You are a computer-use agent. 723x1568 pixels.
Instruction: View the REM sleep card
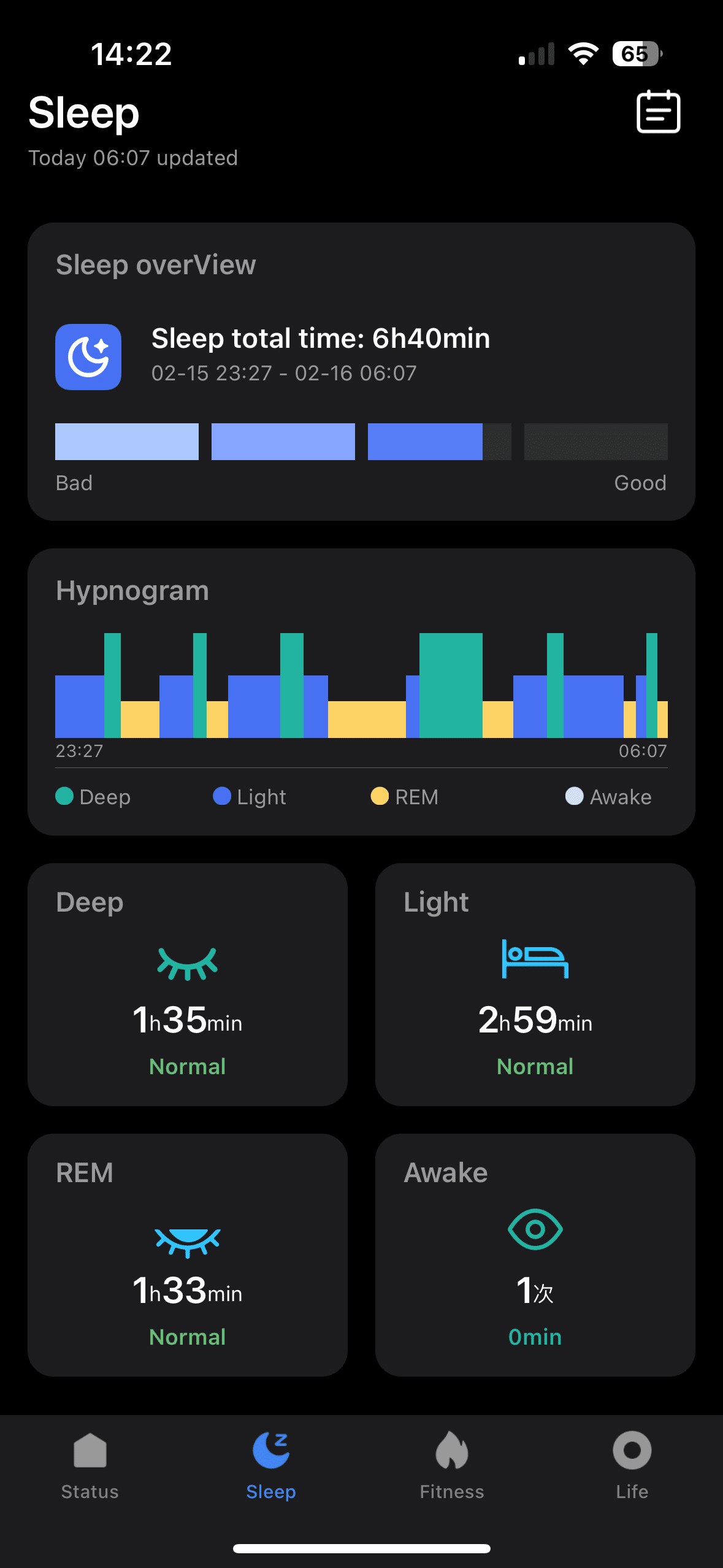point(188,1255)
